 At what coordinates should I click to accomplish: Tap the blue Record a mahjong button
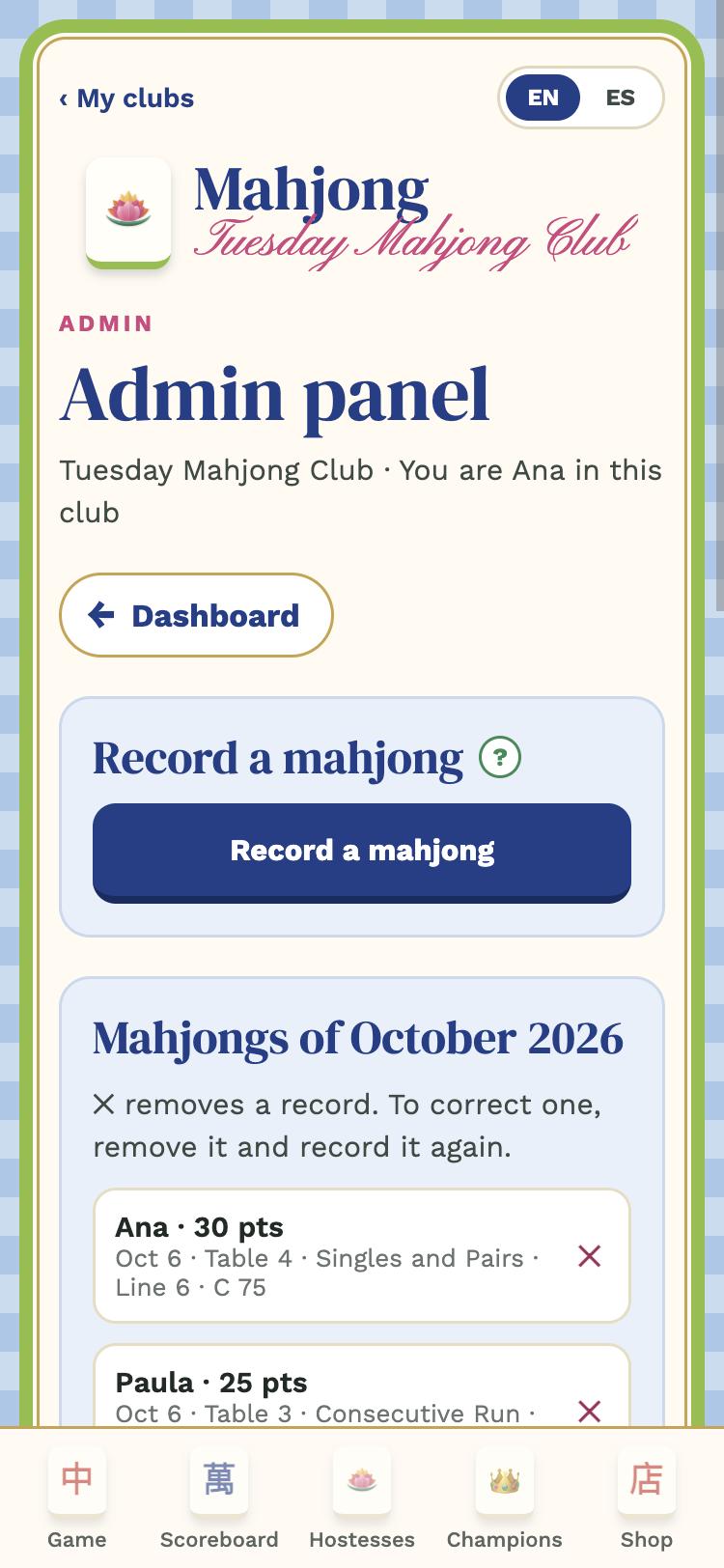[x=362, y=853]
